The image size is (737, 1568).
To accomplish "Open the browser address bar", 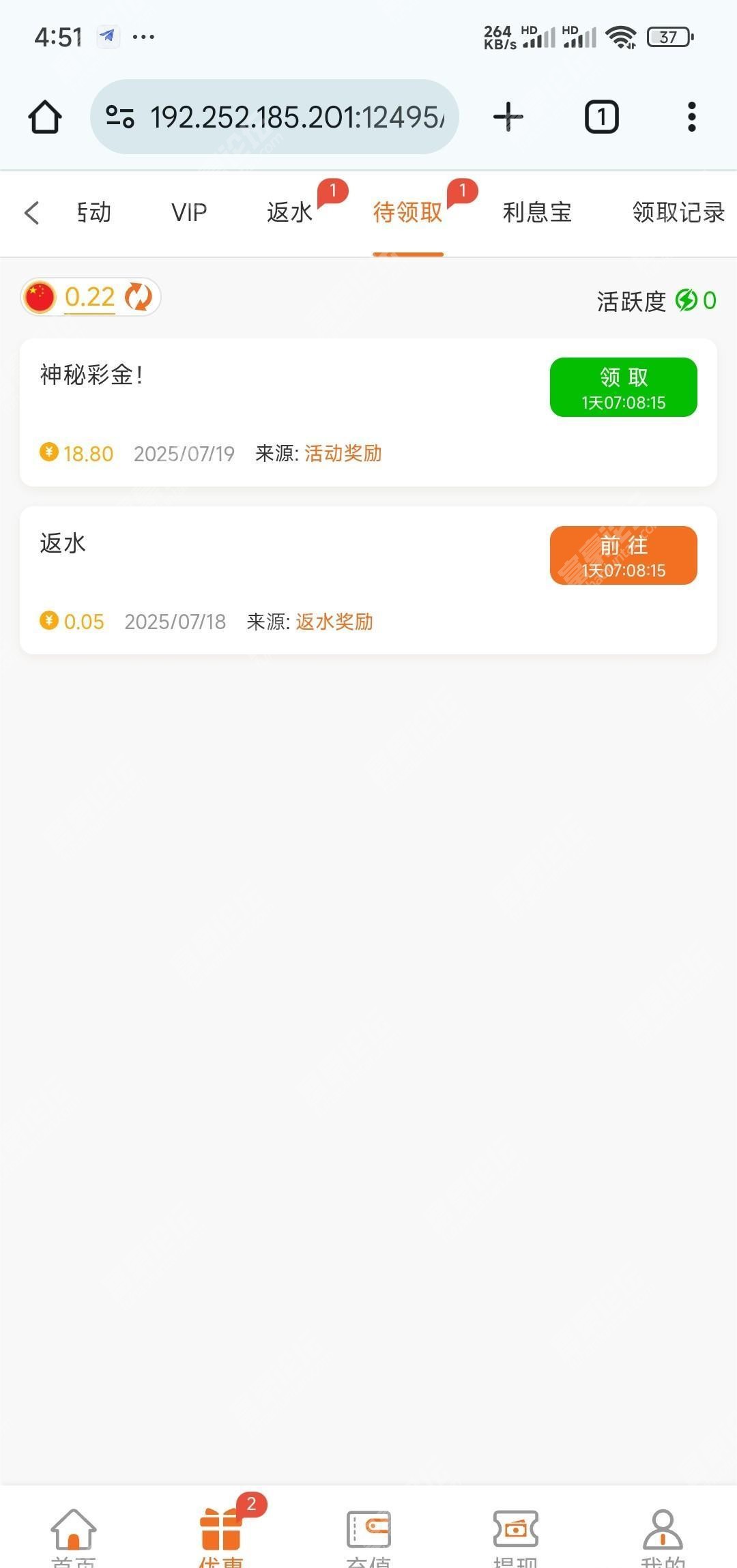I will point(274,117).
